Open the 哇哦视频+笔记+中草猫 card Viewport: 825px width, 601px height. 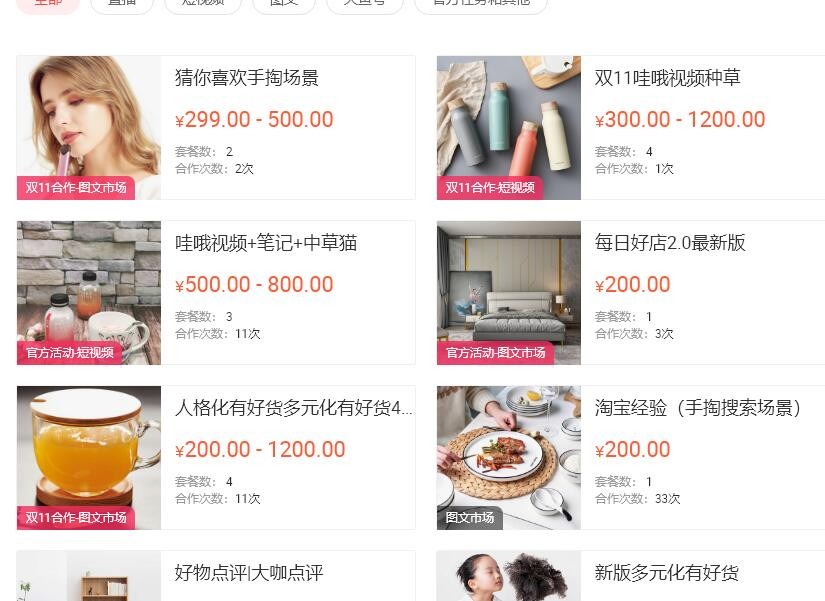pos(265,243)
